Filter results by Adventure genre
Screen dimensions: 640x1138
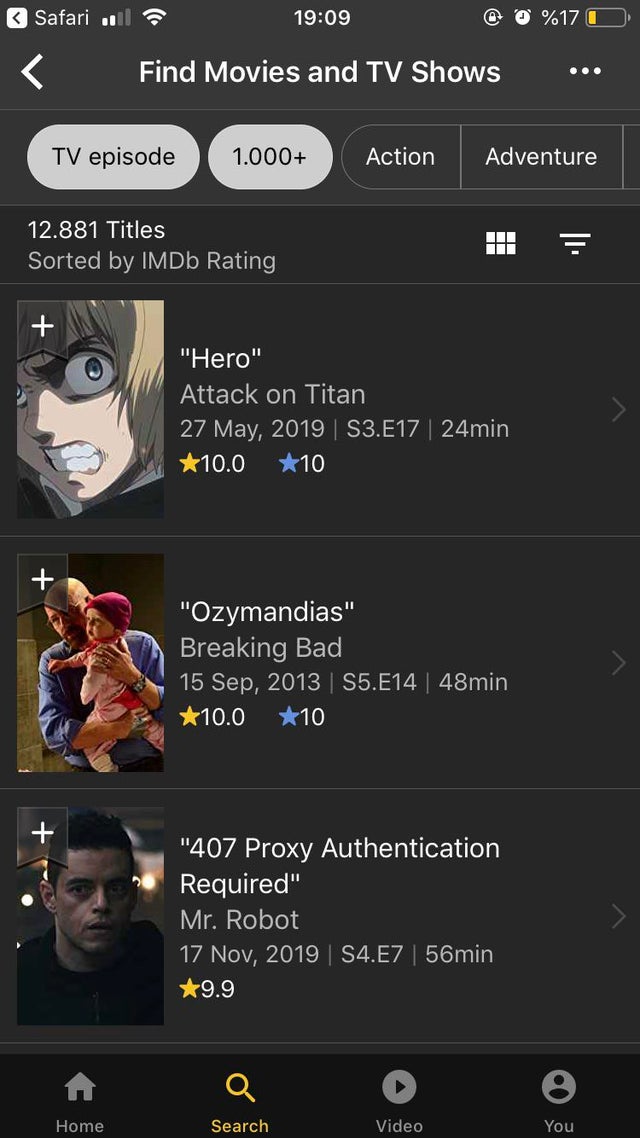tap(541, 157)
